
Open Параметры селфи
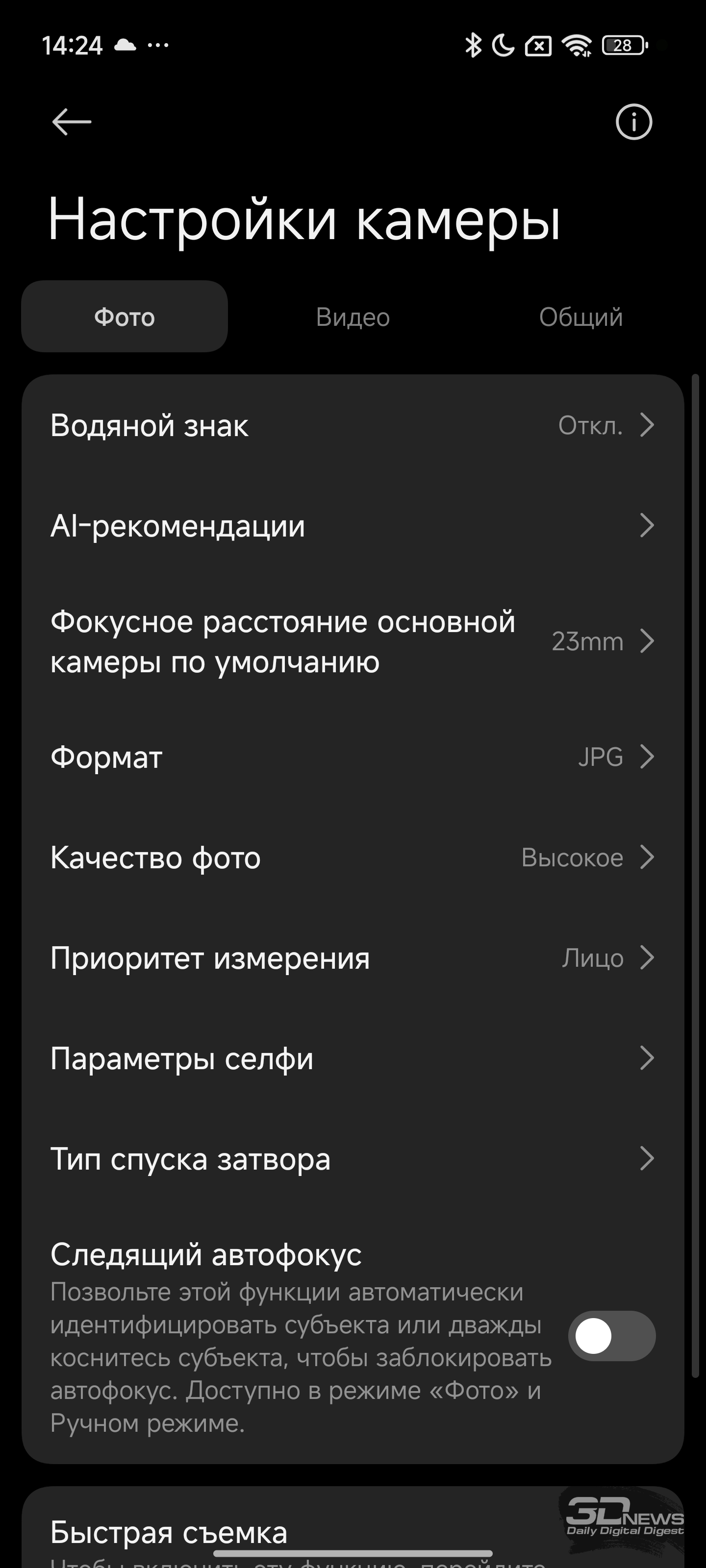[353, 1058]
